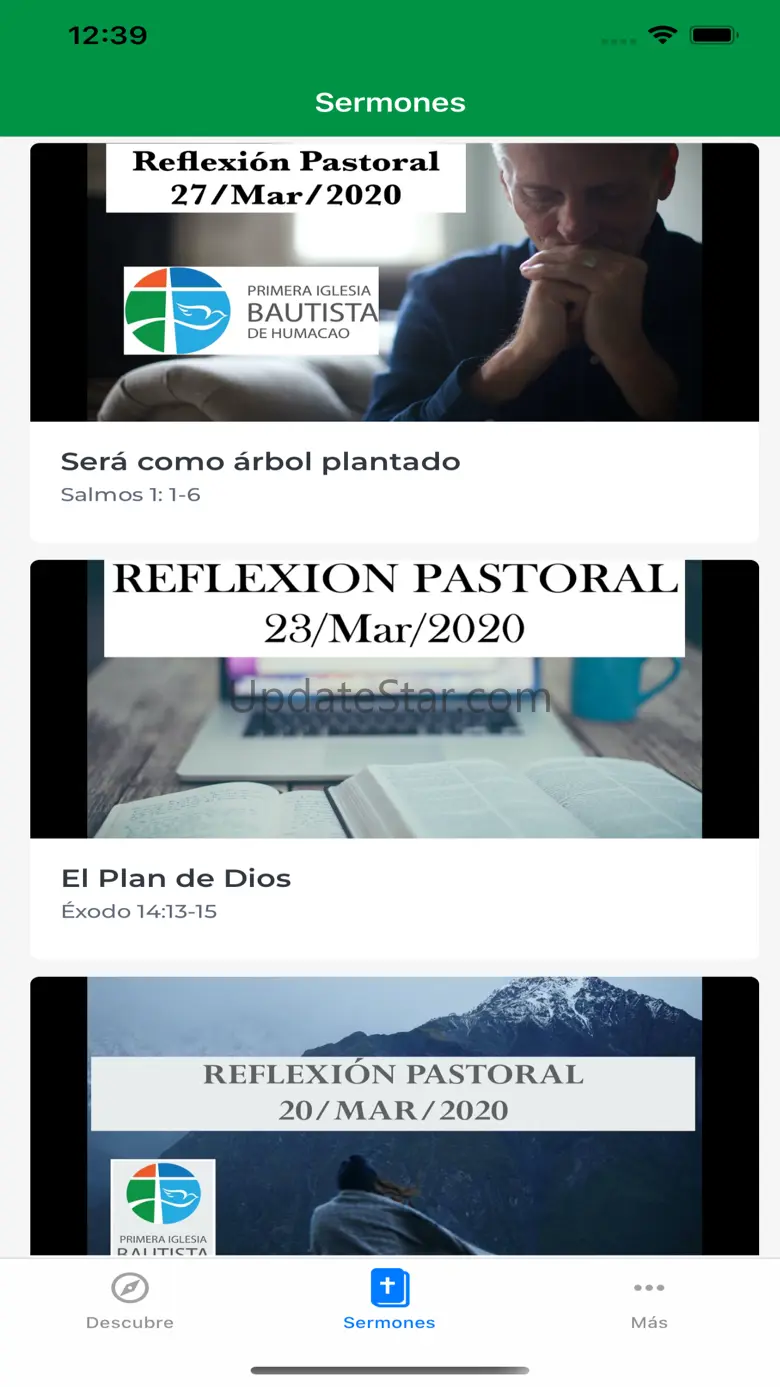The width and height of the screenshot is (780, 1387).
Task: Open the Más tab
Action: pyautogui.click(x=649, y=1302)
